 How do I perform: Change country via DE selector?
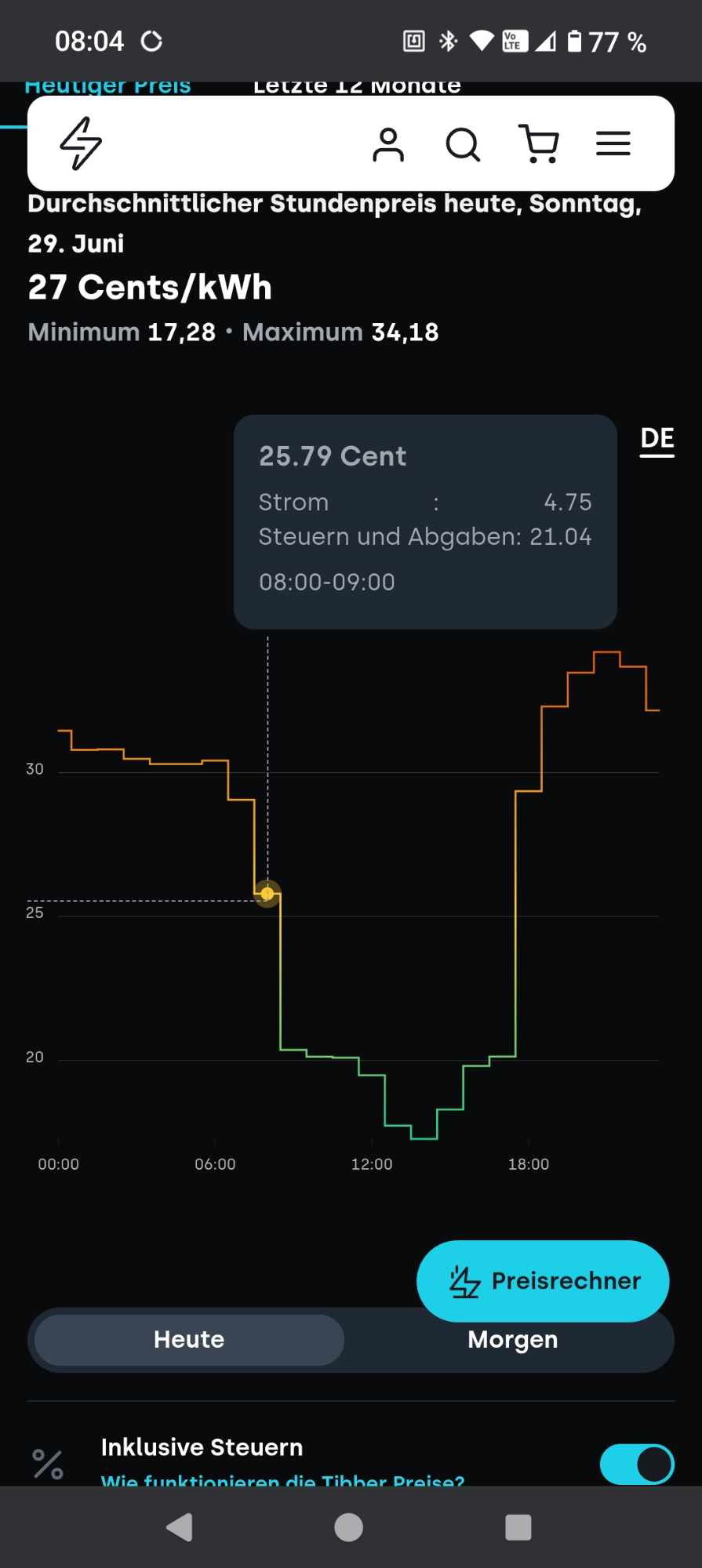[657, 440]
